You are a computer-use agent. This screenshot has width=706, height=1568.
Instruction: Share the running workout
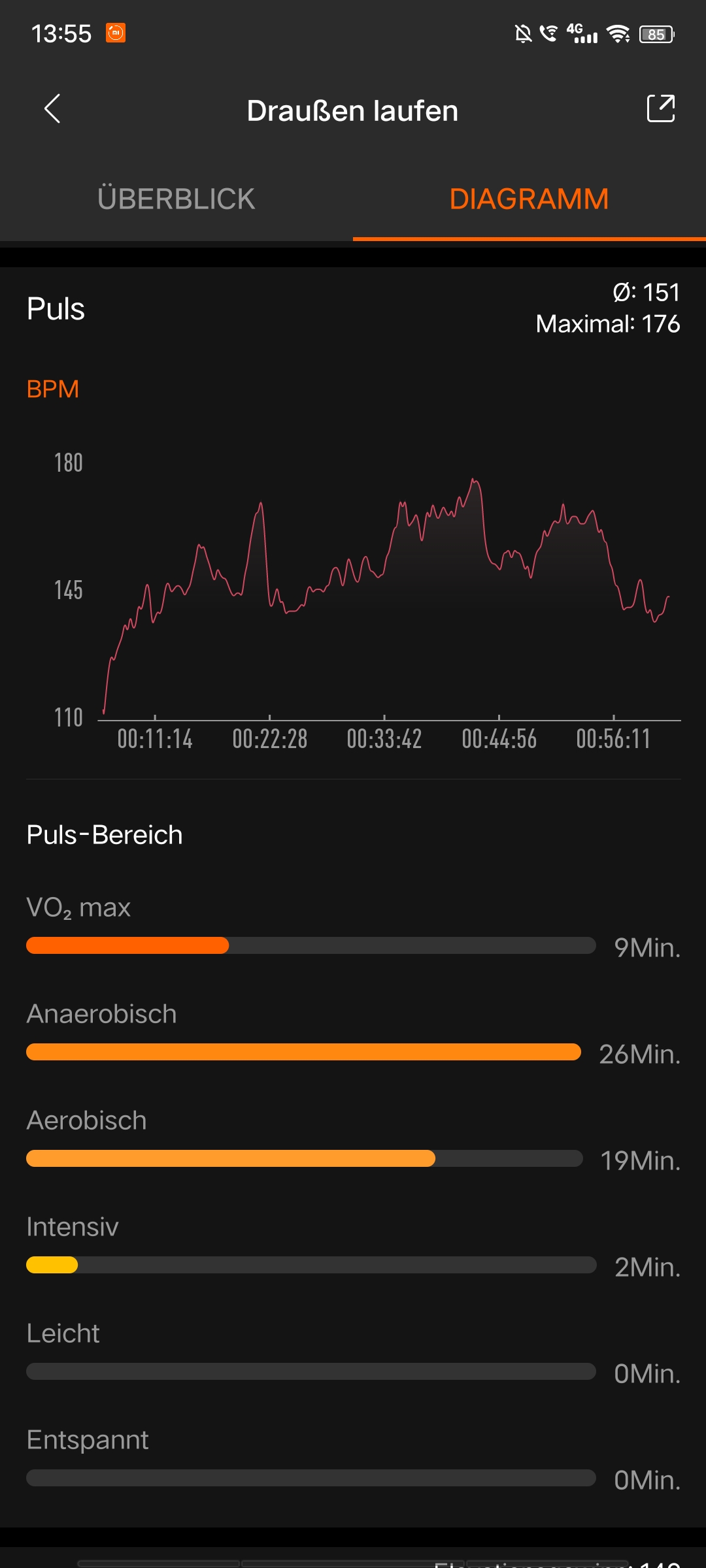(660, 108)
